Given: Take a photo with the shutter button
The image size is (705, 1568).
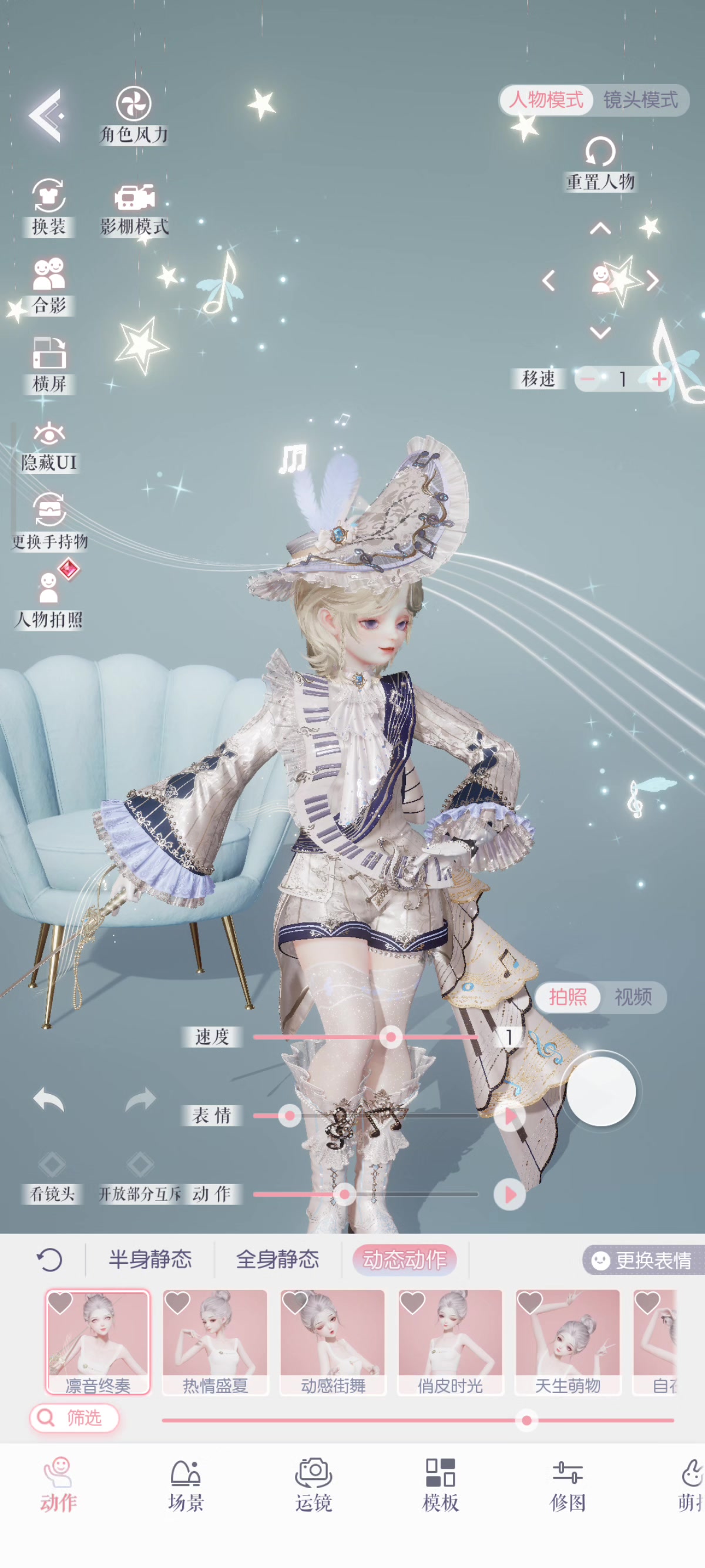Looking at the screenshot, I should pos(601,1091).
